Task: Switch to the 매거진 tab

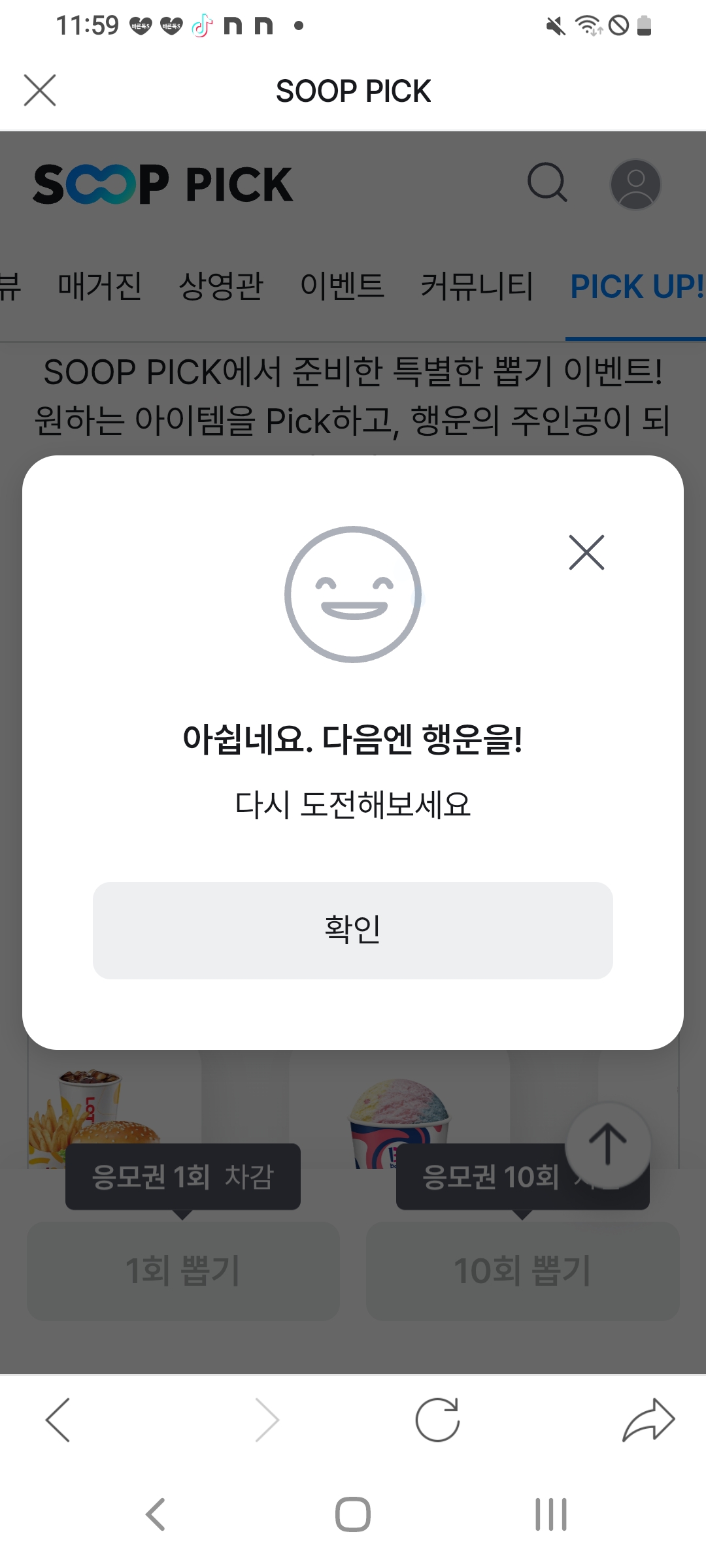Action: [99, 286]
